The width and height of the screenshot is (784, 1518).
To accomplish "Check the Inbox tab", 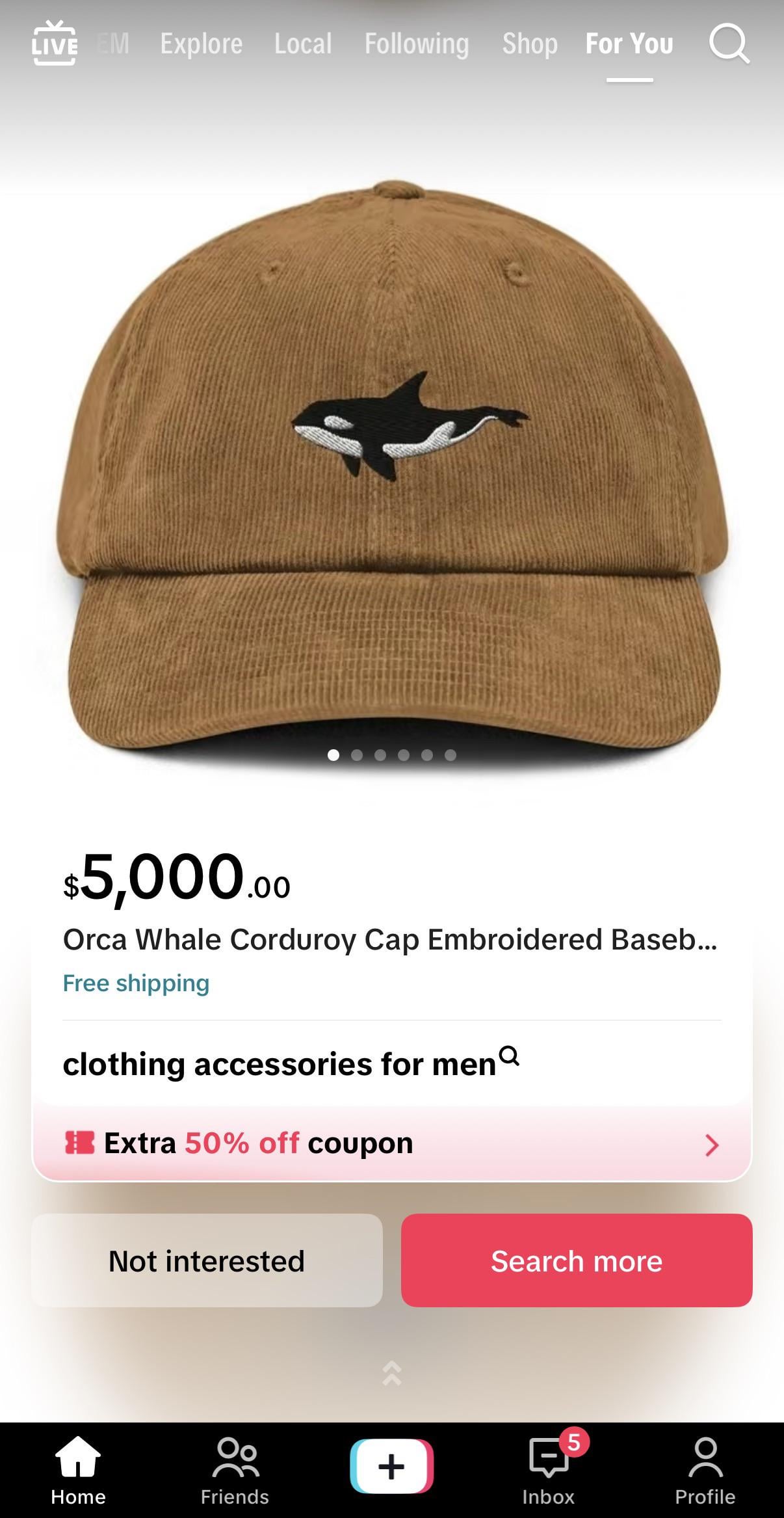I will (549, 1471).
